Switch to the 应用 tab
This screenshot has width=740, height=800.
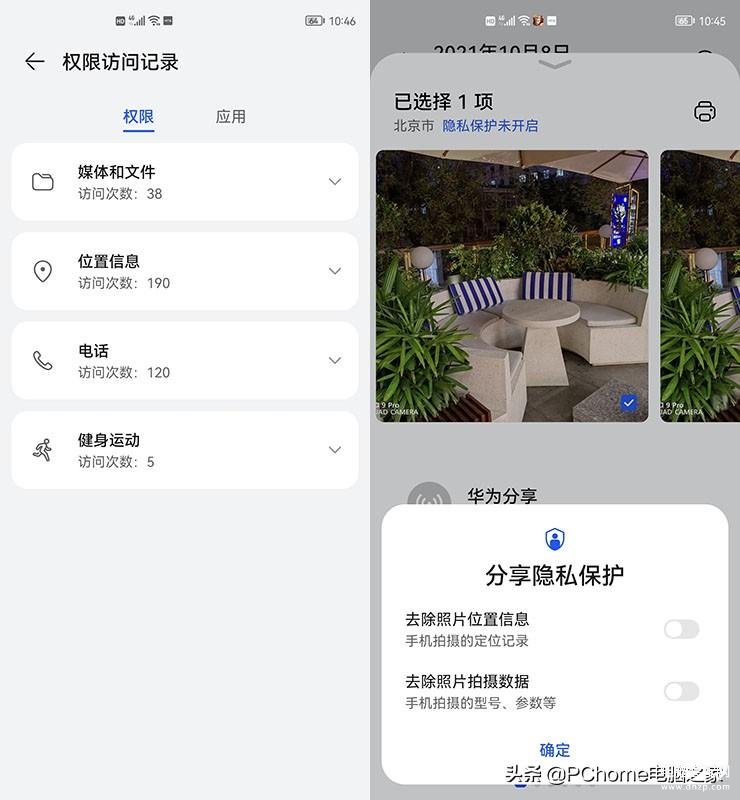pos(231,117)
